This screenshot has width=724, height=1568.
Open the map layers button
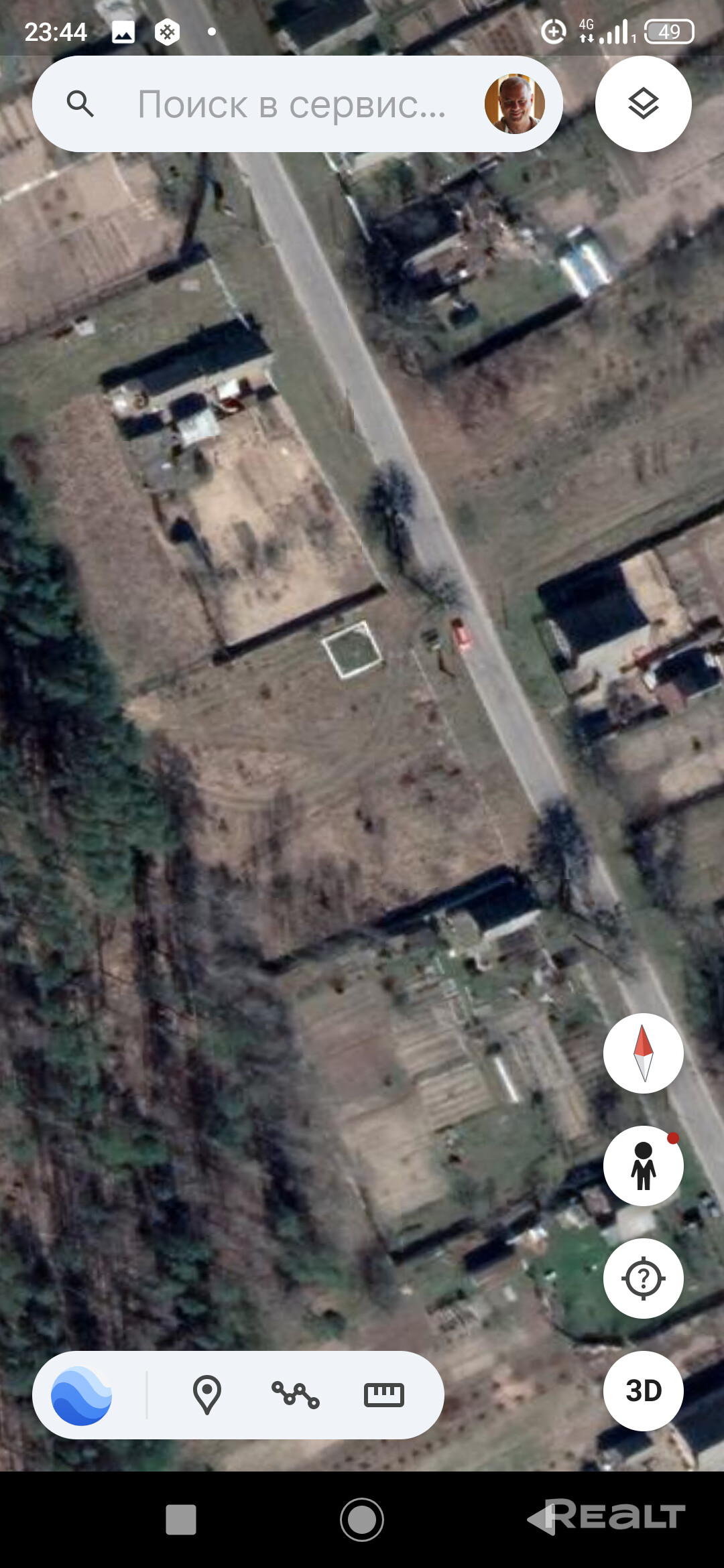coord(643,104)
